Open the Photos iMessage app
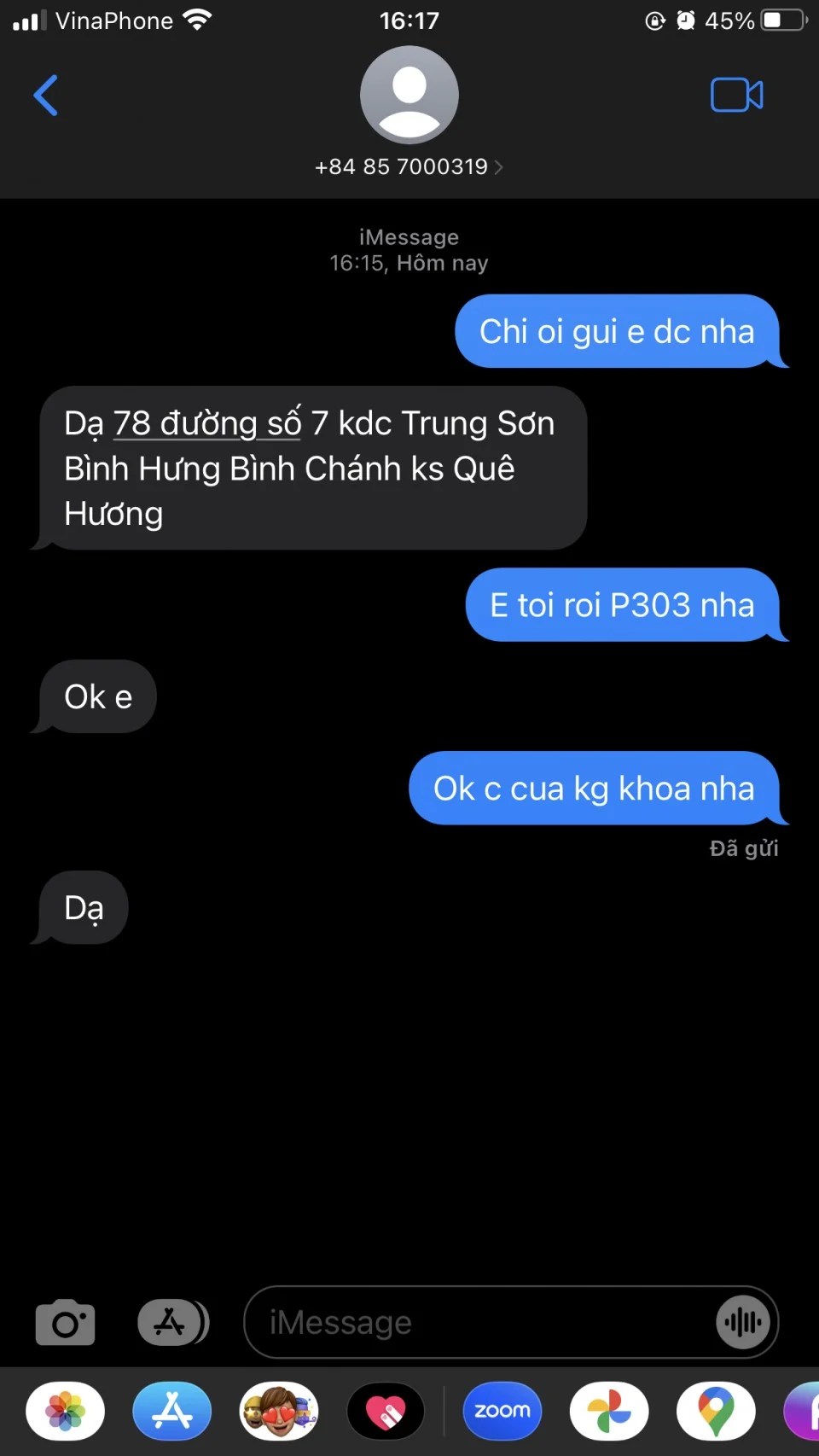Viewport: 819px width, 1456px height. click(66, 1411)
